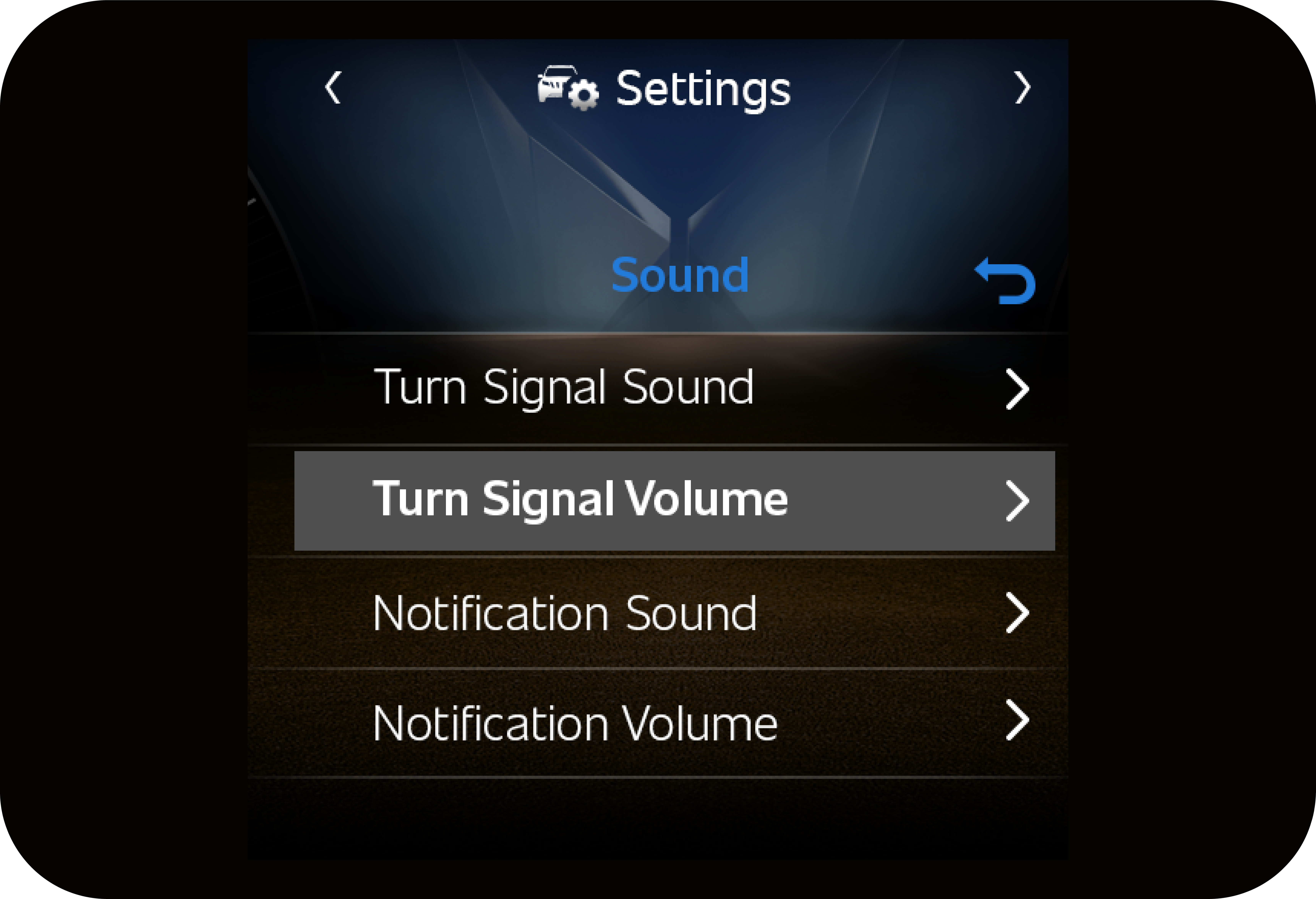Go to the previous settings page

click(334, 88)
